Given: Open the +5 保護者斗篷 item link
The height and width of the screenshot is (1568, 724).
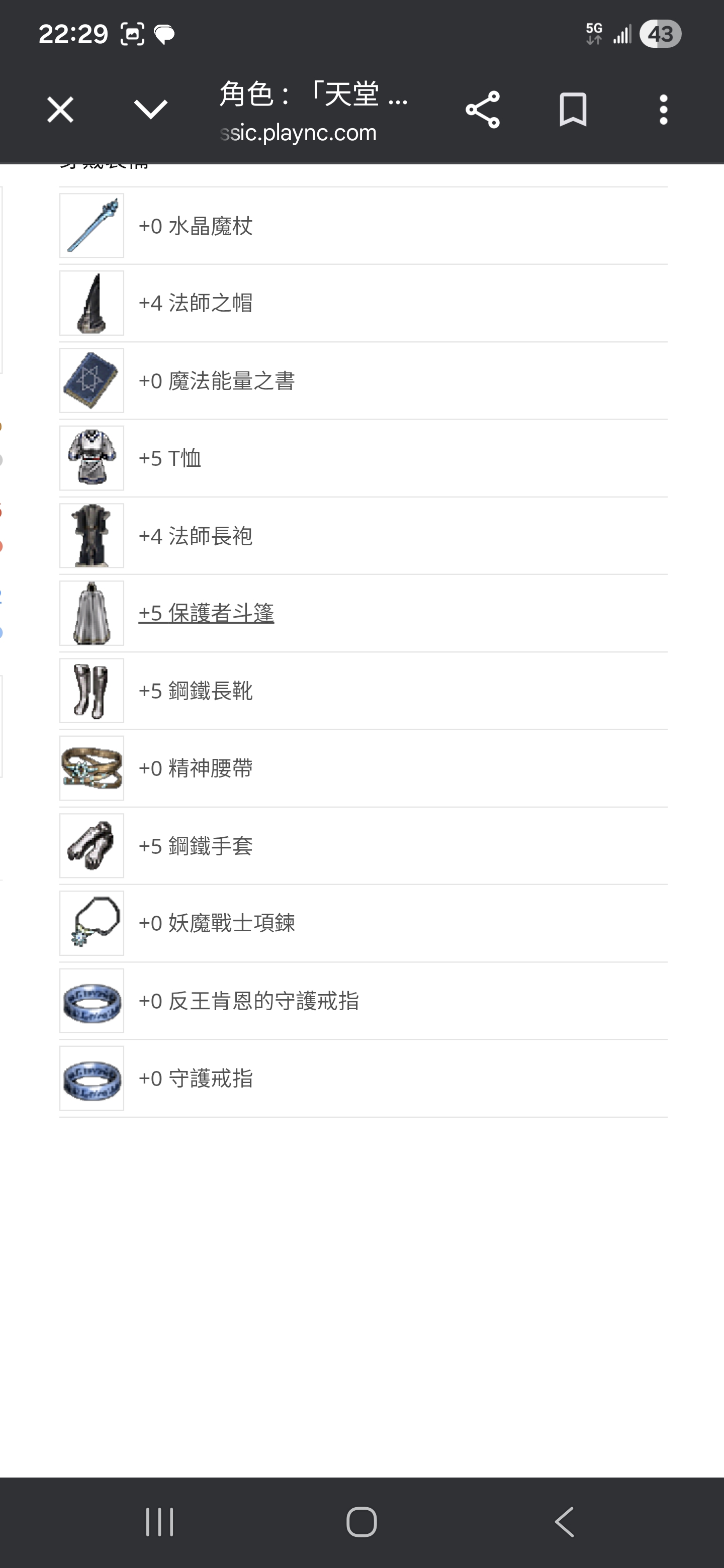Looking at the screenshot, I should click(x=206, y=614).
